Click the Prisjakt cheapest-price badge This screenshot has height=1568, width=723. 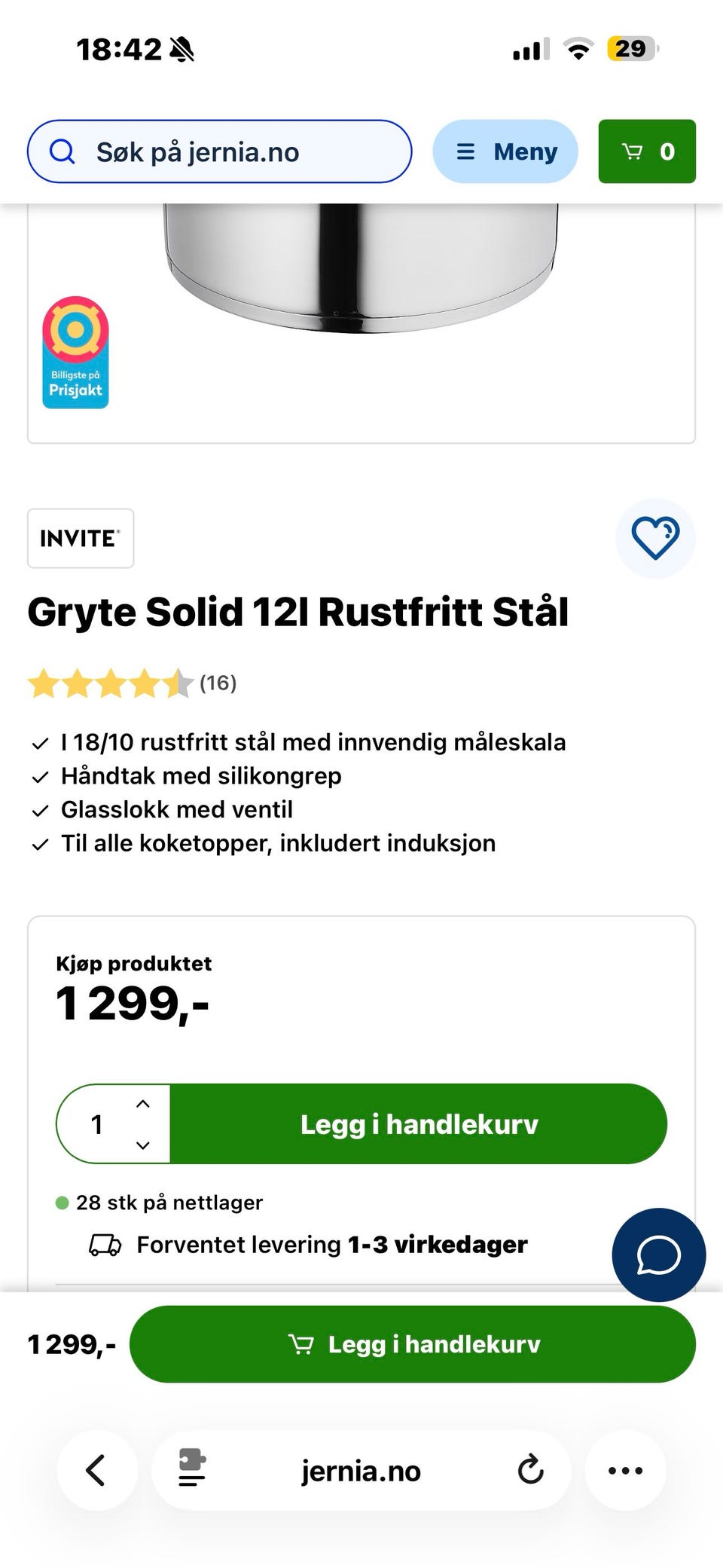[75, 353]
